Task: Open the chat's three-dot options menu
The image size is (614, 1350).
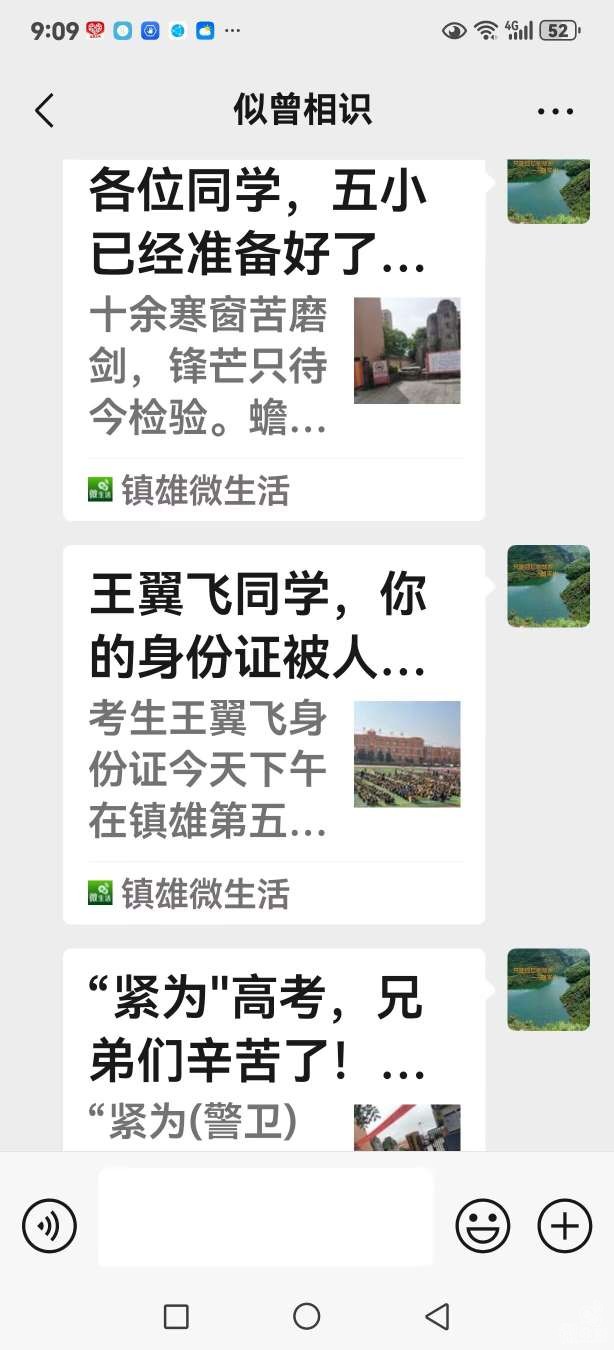Action: tap(555, 111)
